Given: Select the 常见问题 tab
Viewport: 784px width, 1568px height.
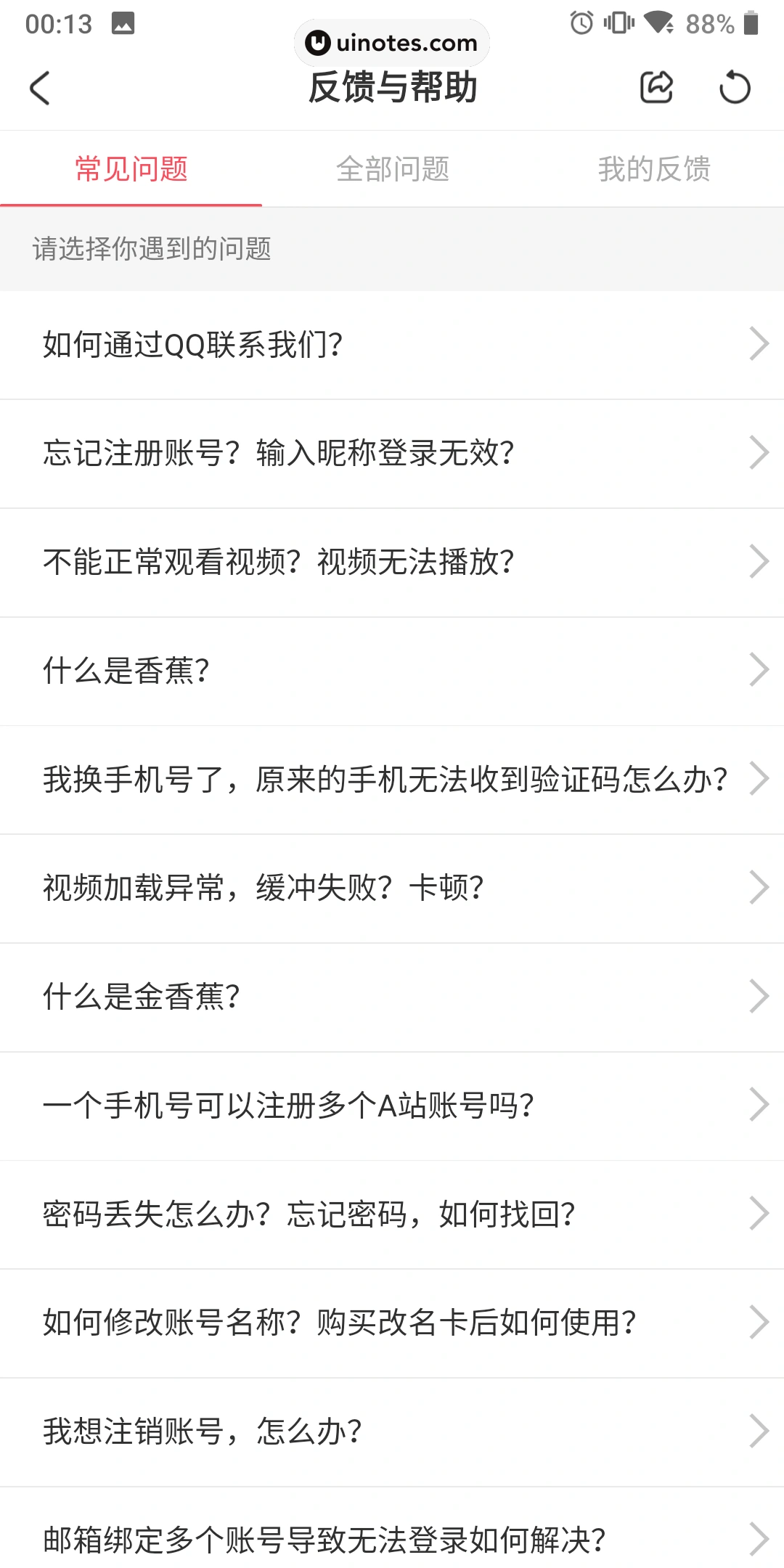Looking at the screenshot, I should 131,169.
